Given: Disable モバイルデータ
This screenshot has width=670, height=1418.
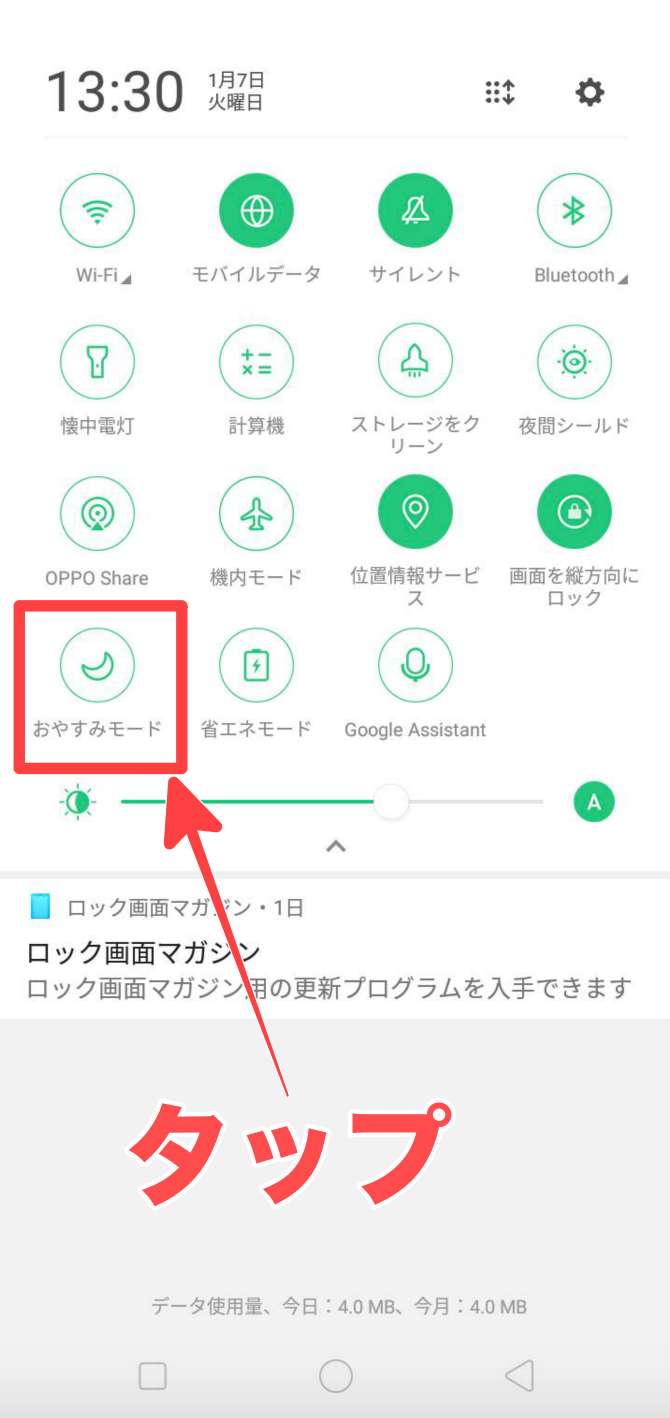Looking at the screenshot, I should [x=256, y=211].
